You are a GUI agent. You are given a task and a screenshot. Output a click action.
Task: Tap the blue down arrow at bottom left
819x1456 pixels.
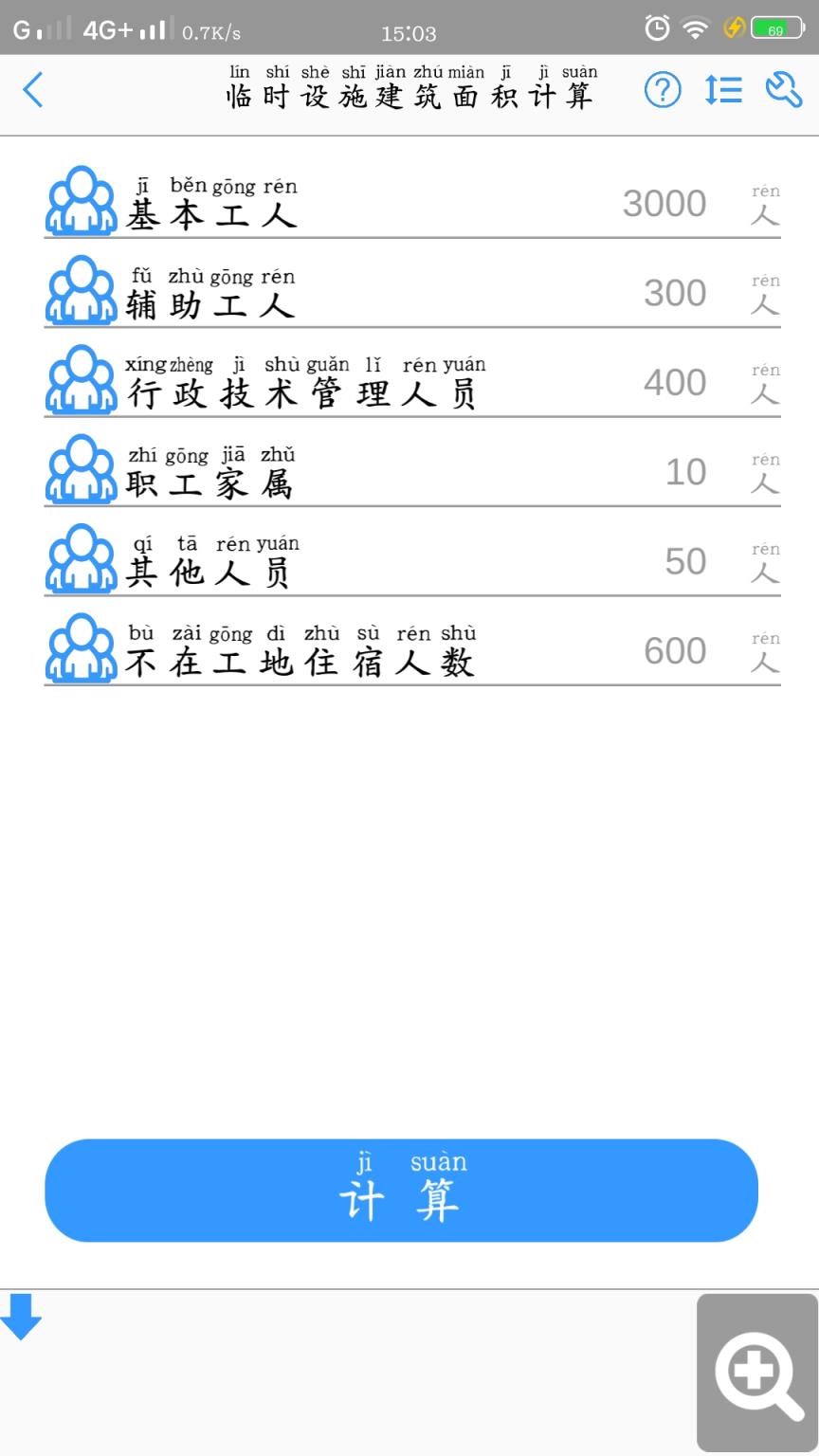pyautogui.click(x=23, y=1317)
